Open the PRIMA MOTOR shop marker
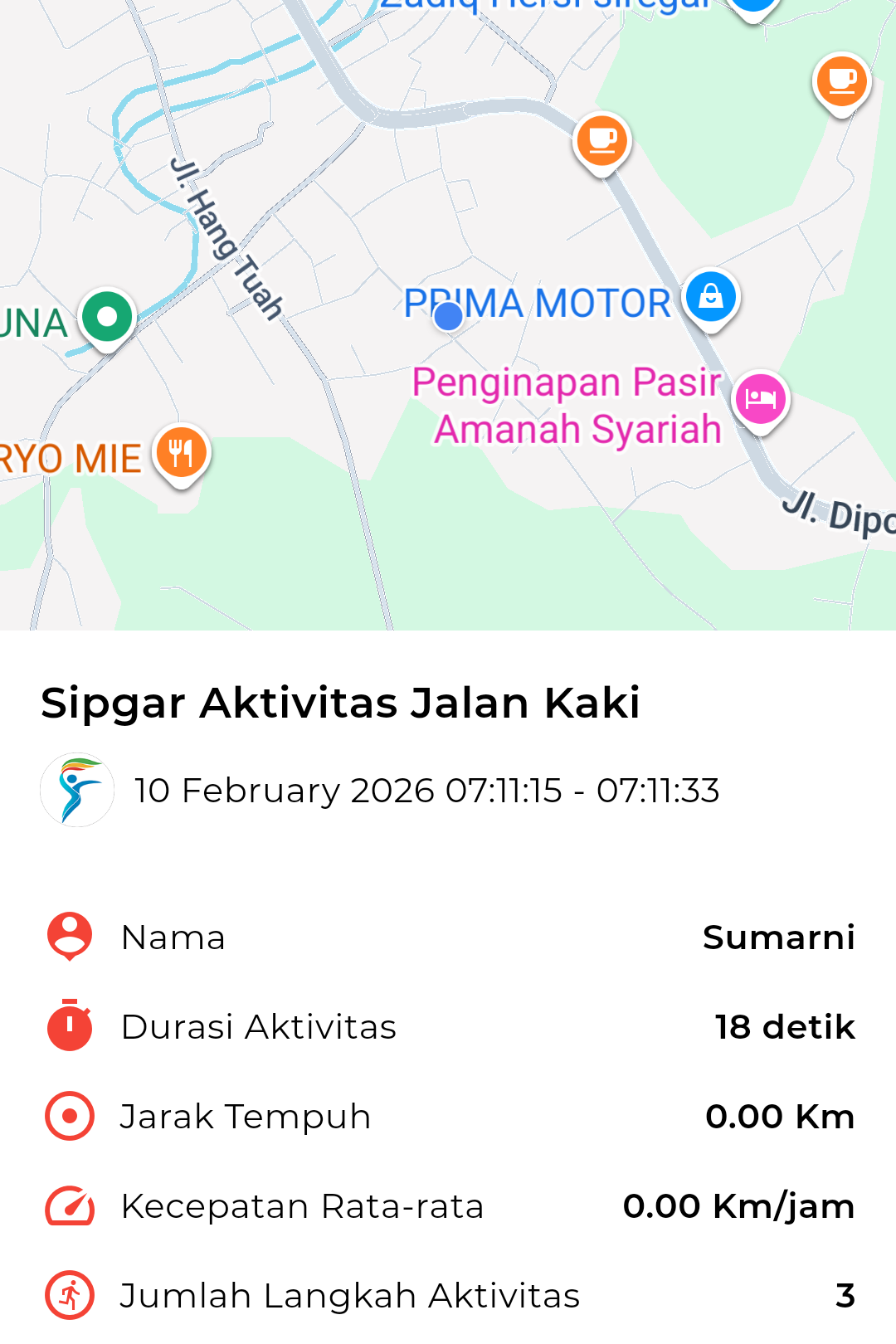 point(711,297)
